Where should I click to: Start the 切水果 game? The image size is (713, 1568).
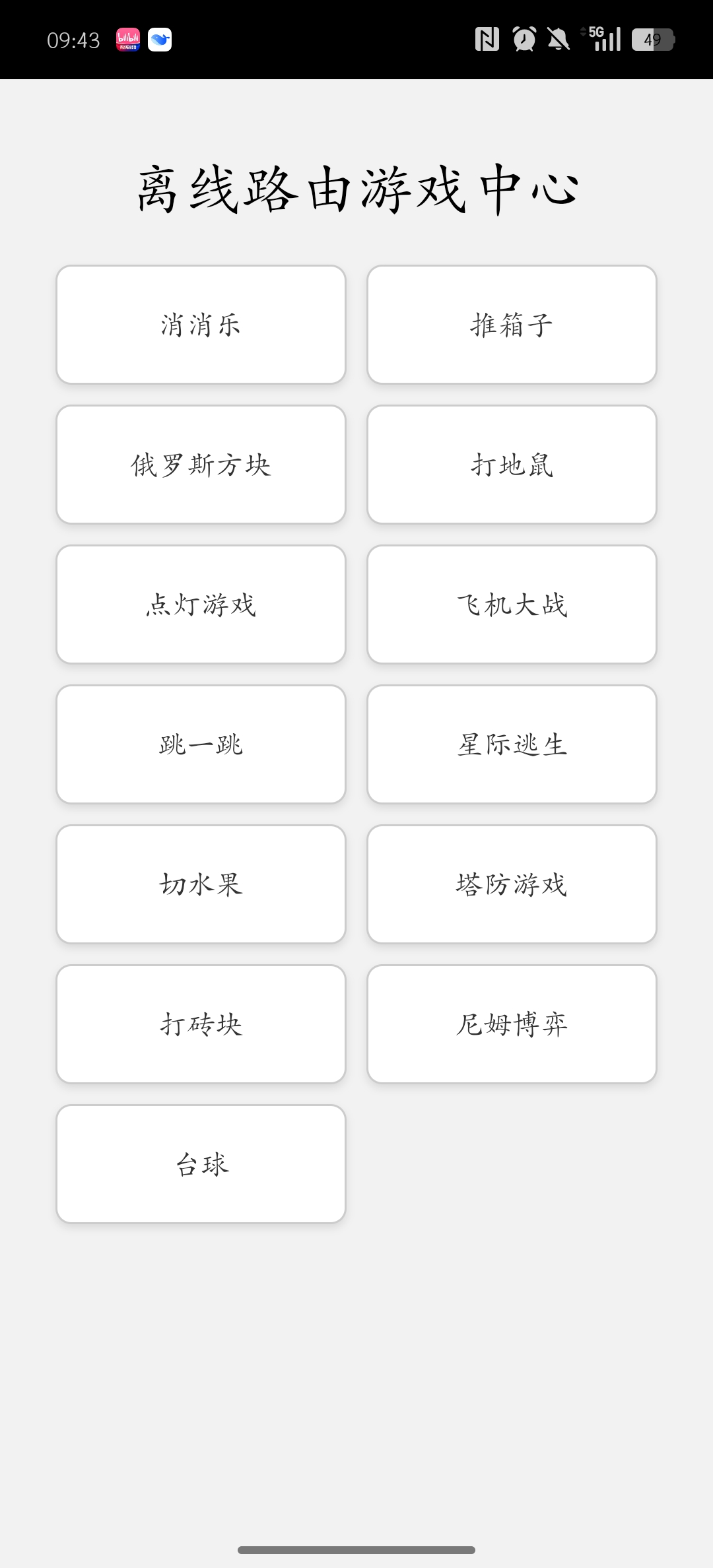pyautogui.click(x=201, y=884)
